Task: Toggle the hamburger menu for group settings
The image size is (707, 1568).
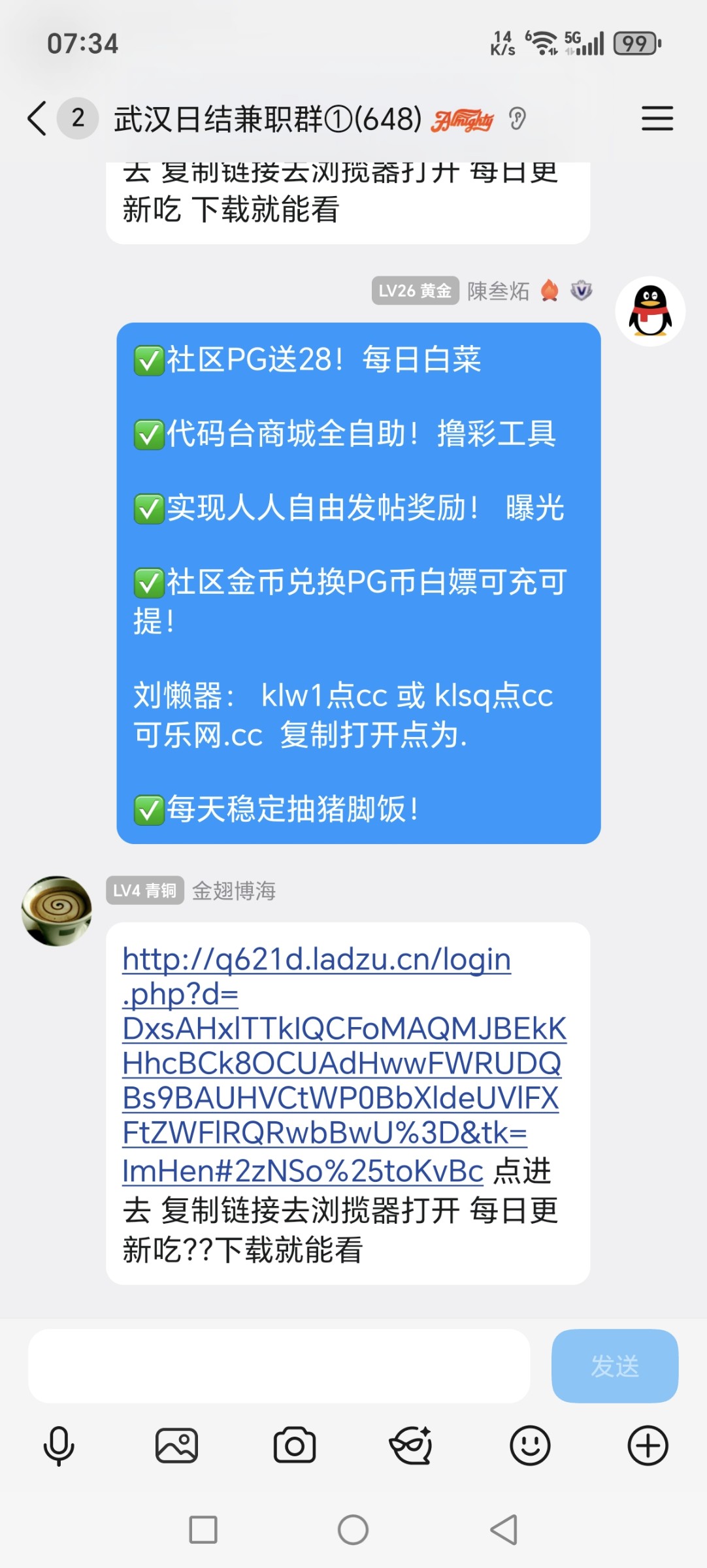Action: [x=657, y=120]
